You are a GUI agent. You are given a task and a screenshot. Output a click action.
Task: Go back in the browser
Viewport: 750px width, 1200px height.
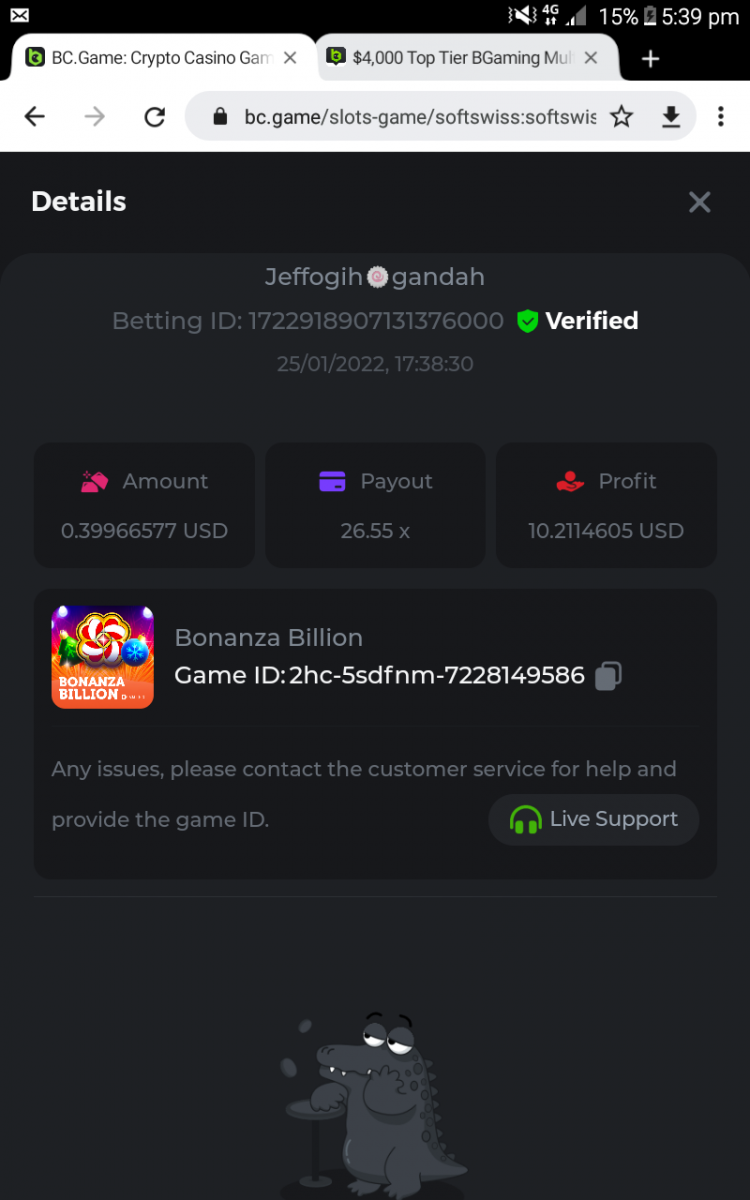pyautogui.click(x=35, y=117)
